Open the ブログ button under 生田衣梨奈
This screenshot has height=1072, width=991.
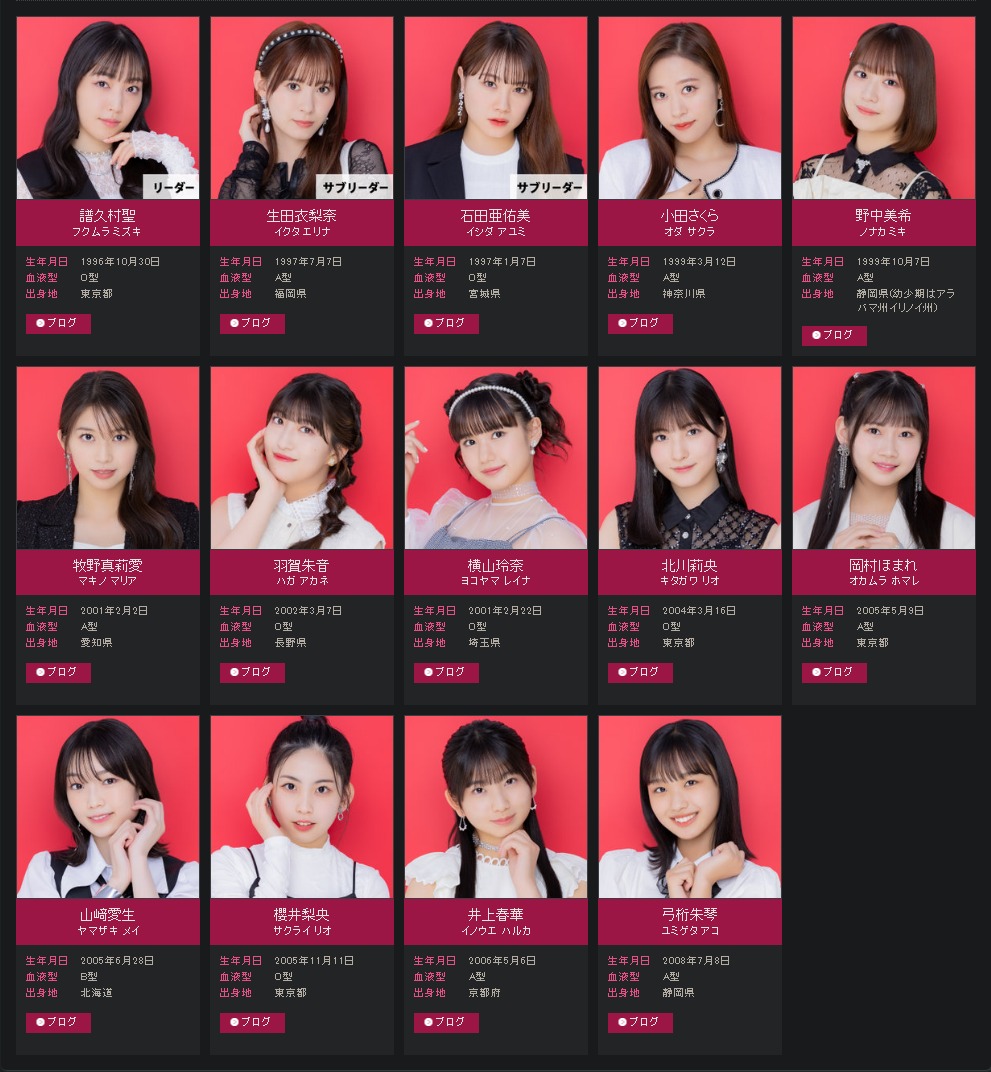click(x=252, y=323)
